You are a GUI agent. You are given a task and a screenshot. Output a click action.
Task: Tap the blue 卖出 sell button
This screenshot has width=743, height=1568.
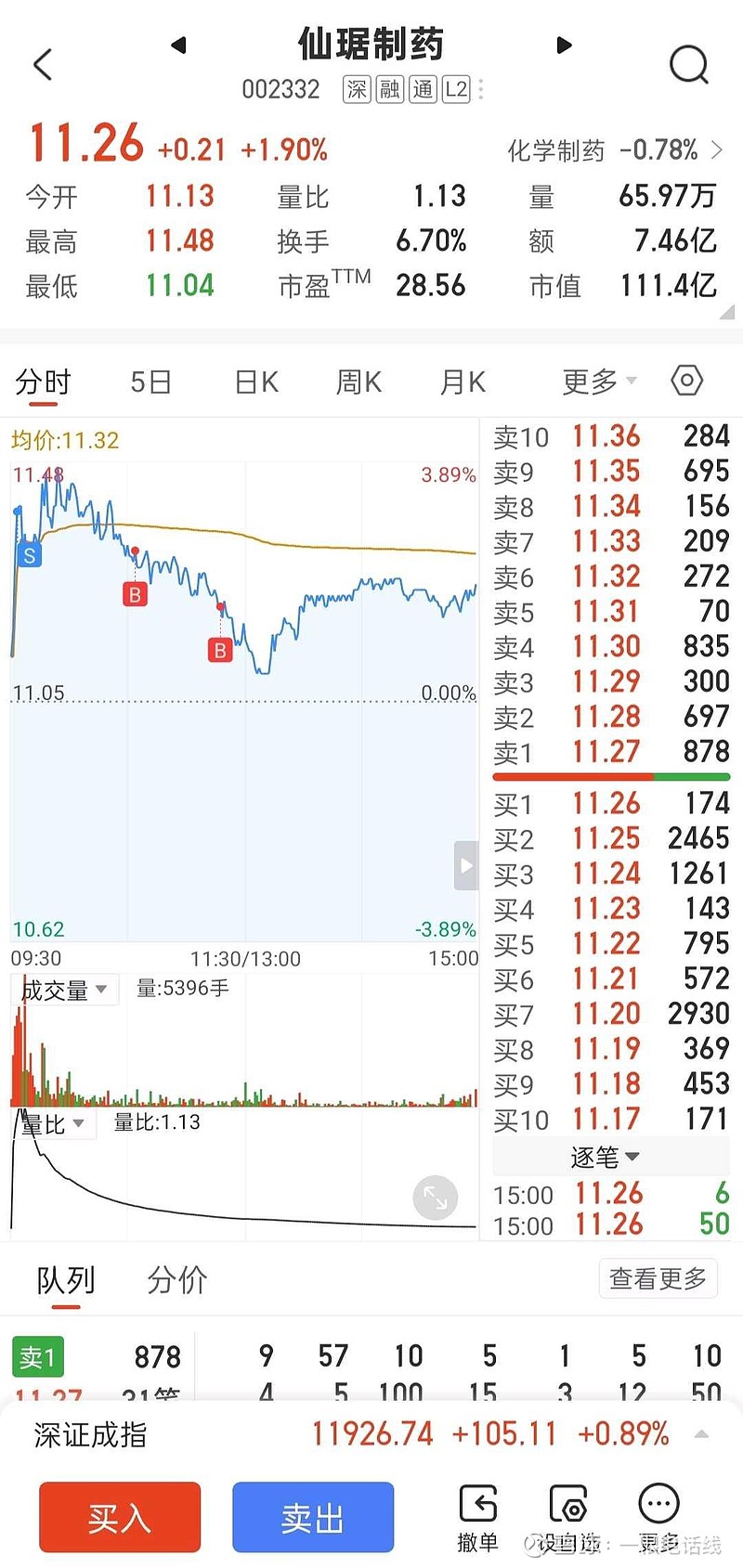[313, 1517]
